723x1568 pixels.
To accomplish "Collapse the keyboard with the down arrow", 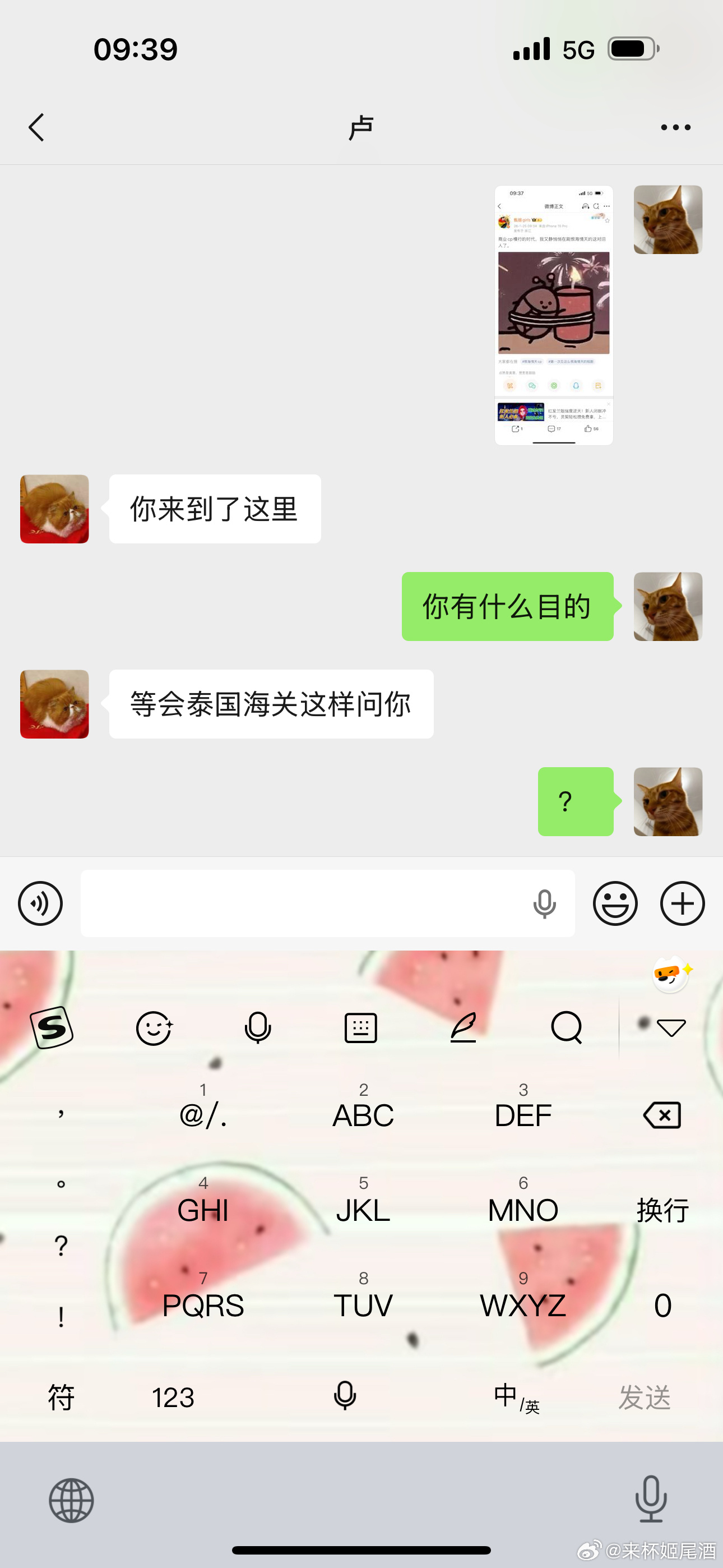I will click(671, 1028).
